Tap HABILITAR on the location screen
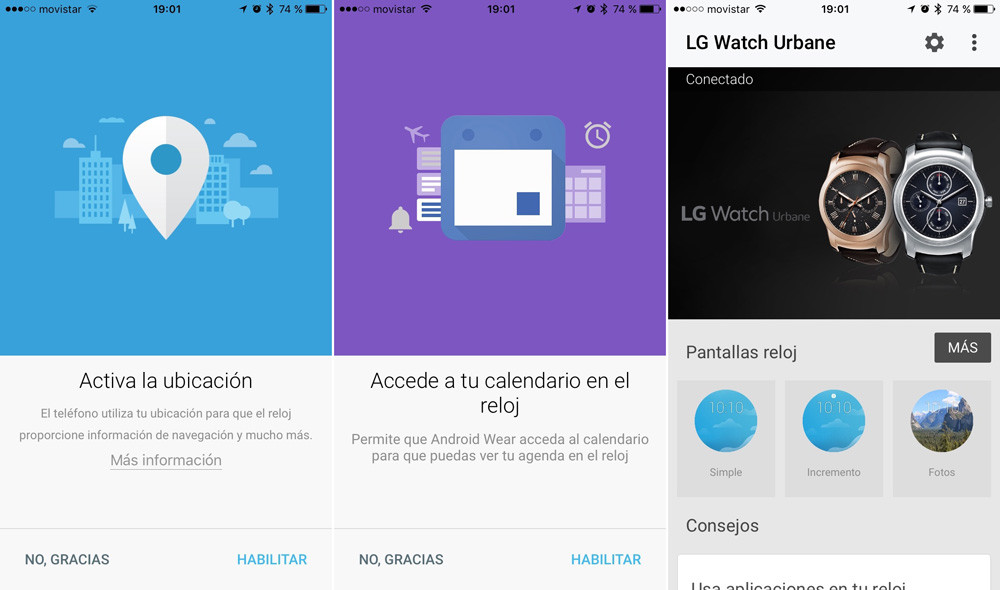The height and width of the screenshot is (590, 1000). pyautogui.click(x=272, y=559)
